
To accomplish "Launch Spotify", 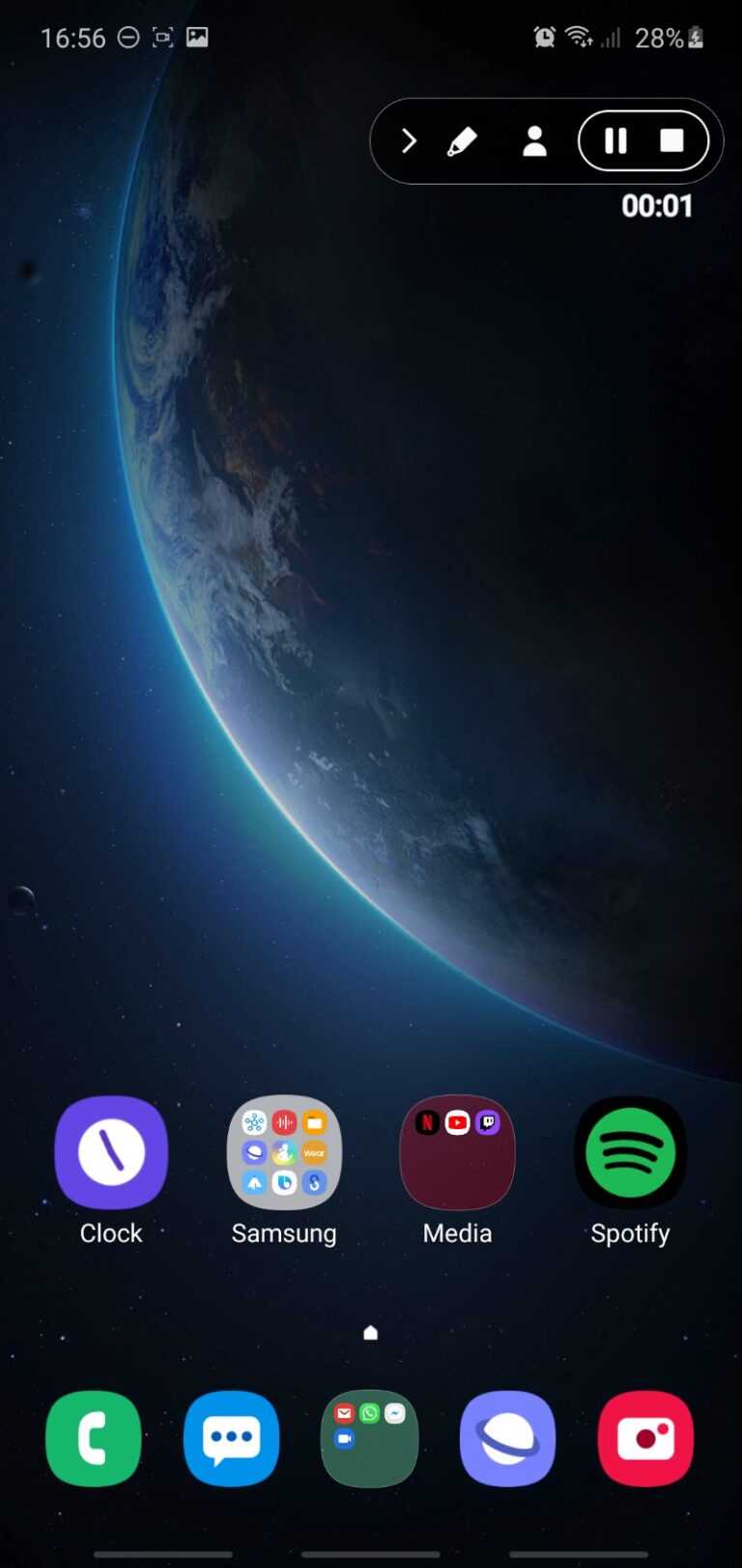I will 630,1152.
